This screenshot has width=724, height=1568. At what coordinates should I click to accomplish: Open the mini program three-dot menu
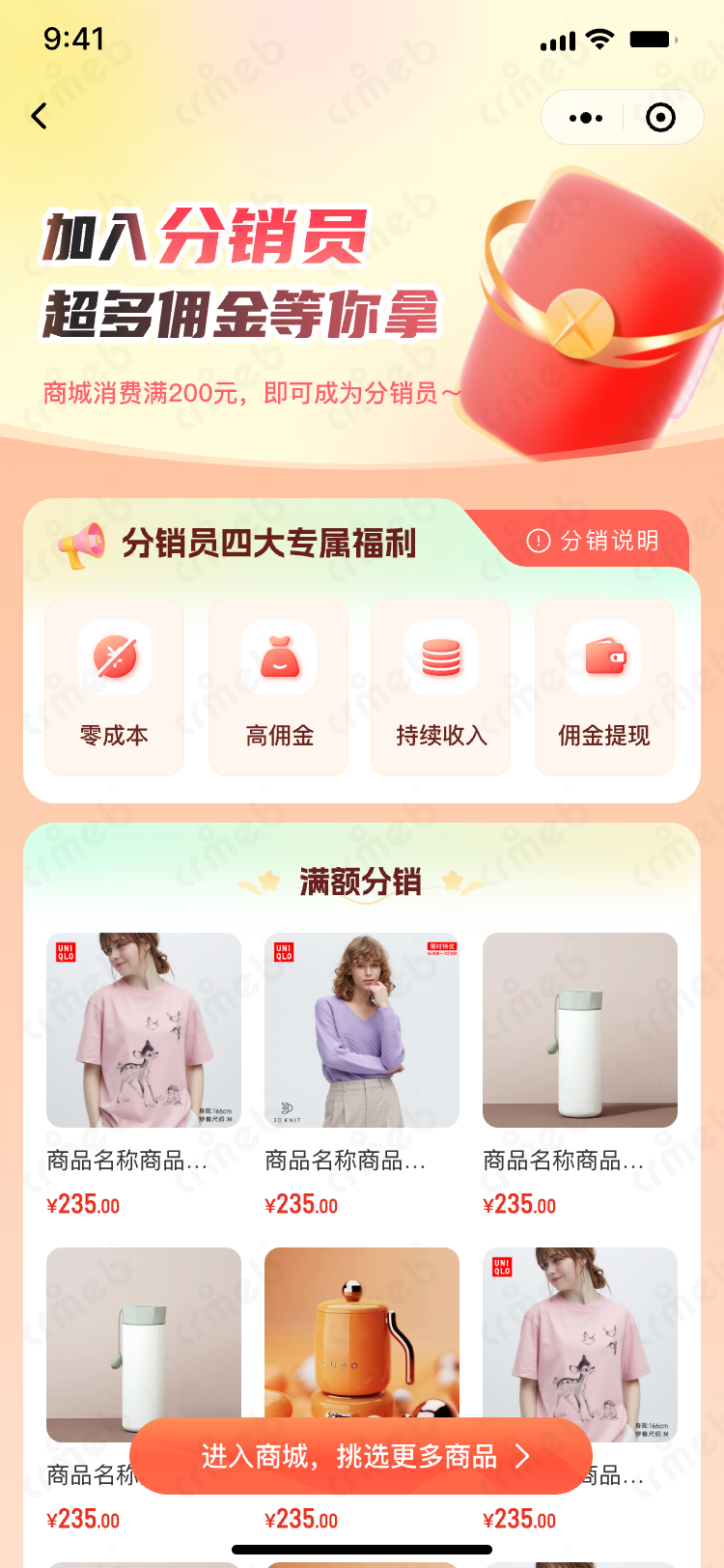tap(586, 118)
